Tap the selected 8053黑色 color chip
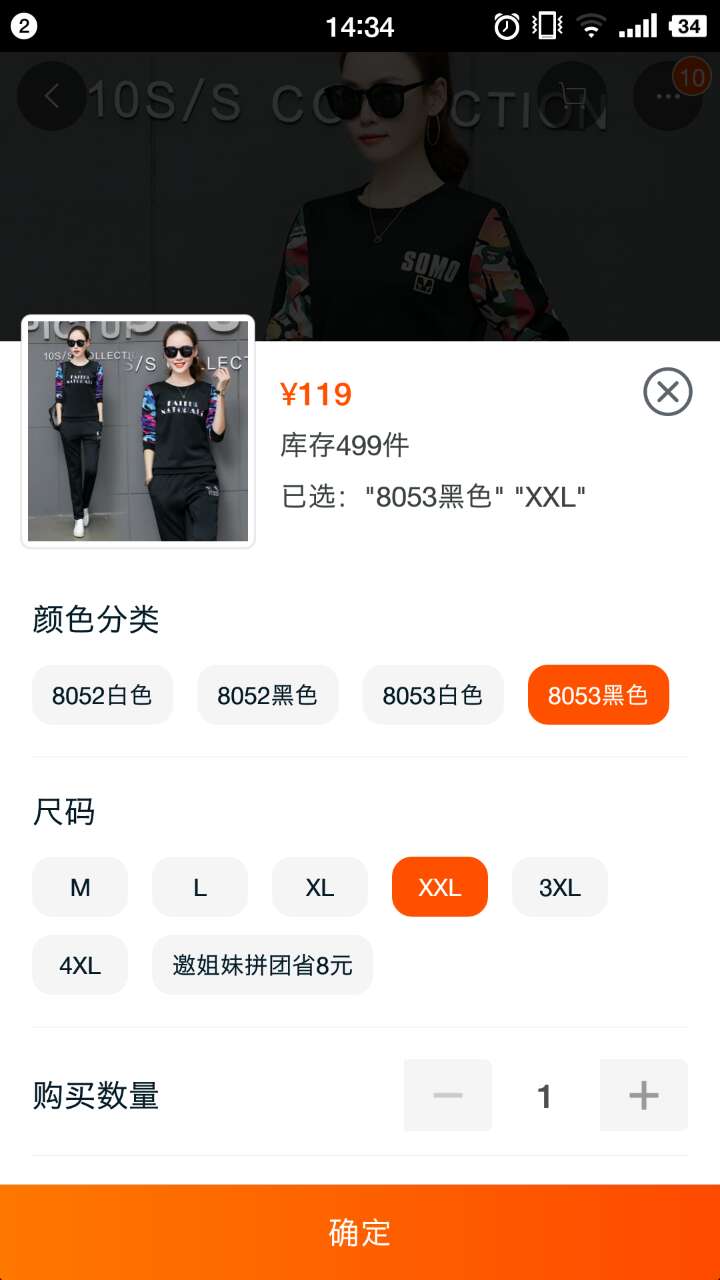 pos(598,695)
